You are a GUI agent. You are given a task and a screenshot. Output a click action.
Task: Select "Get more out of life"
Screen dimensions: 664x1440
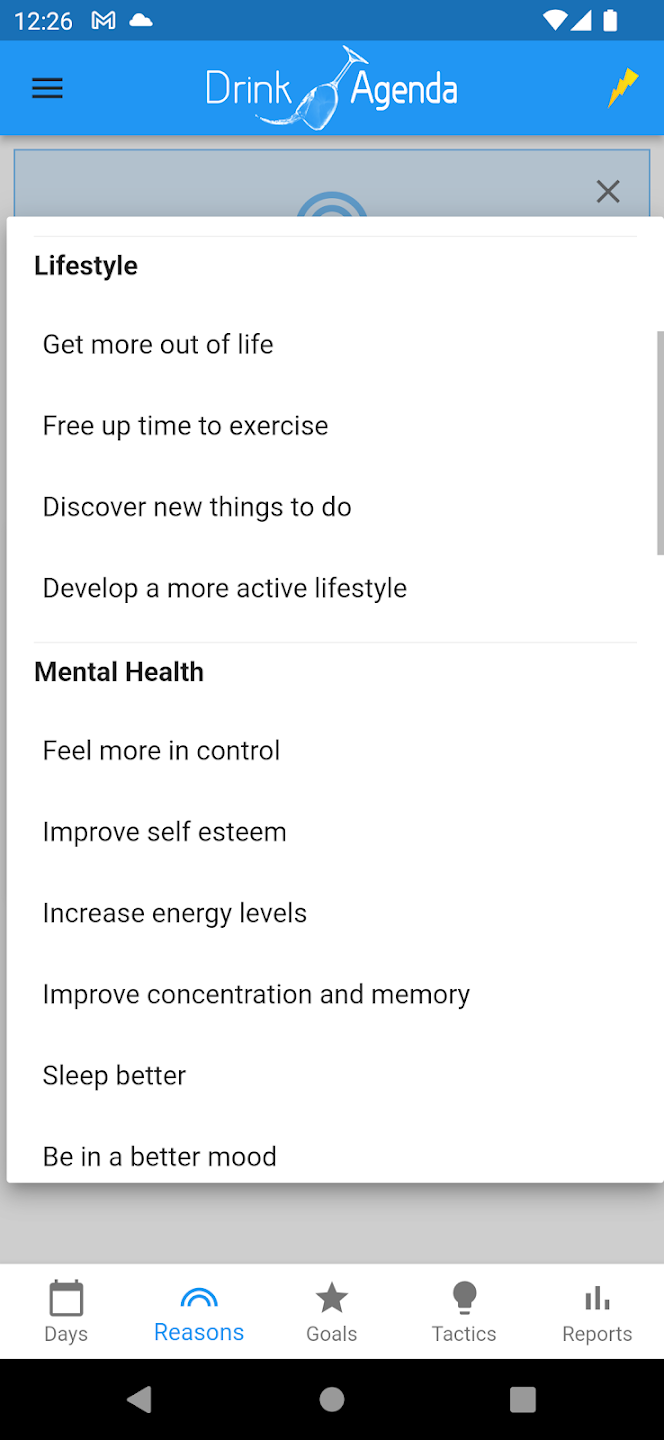(x=335, y=344)
